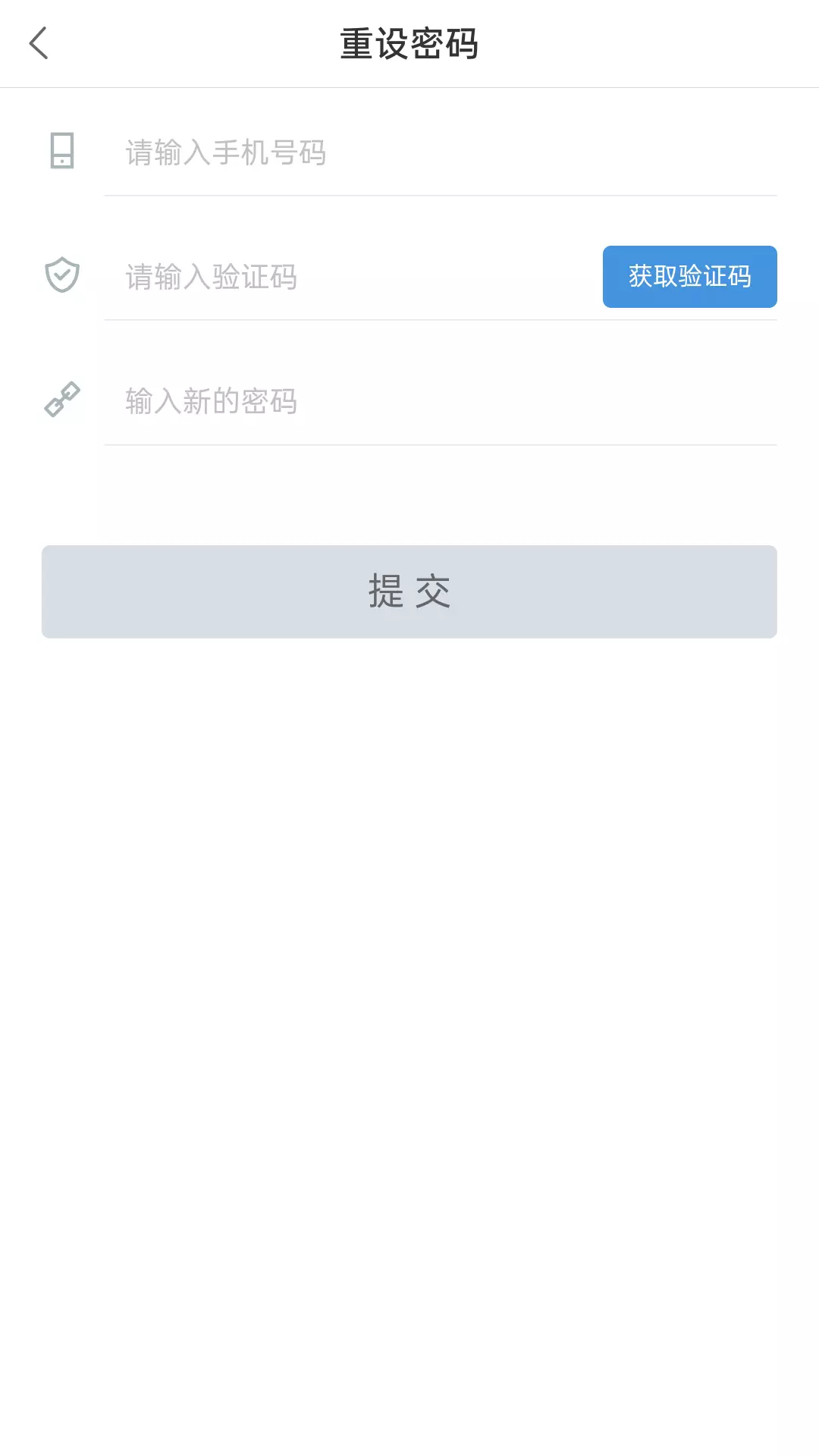Screen dimensions: 819x1456
Task: Select the new password field
Action: (440, 401)
